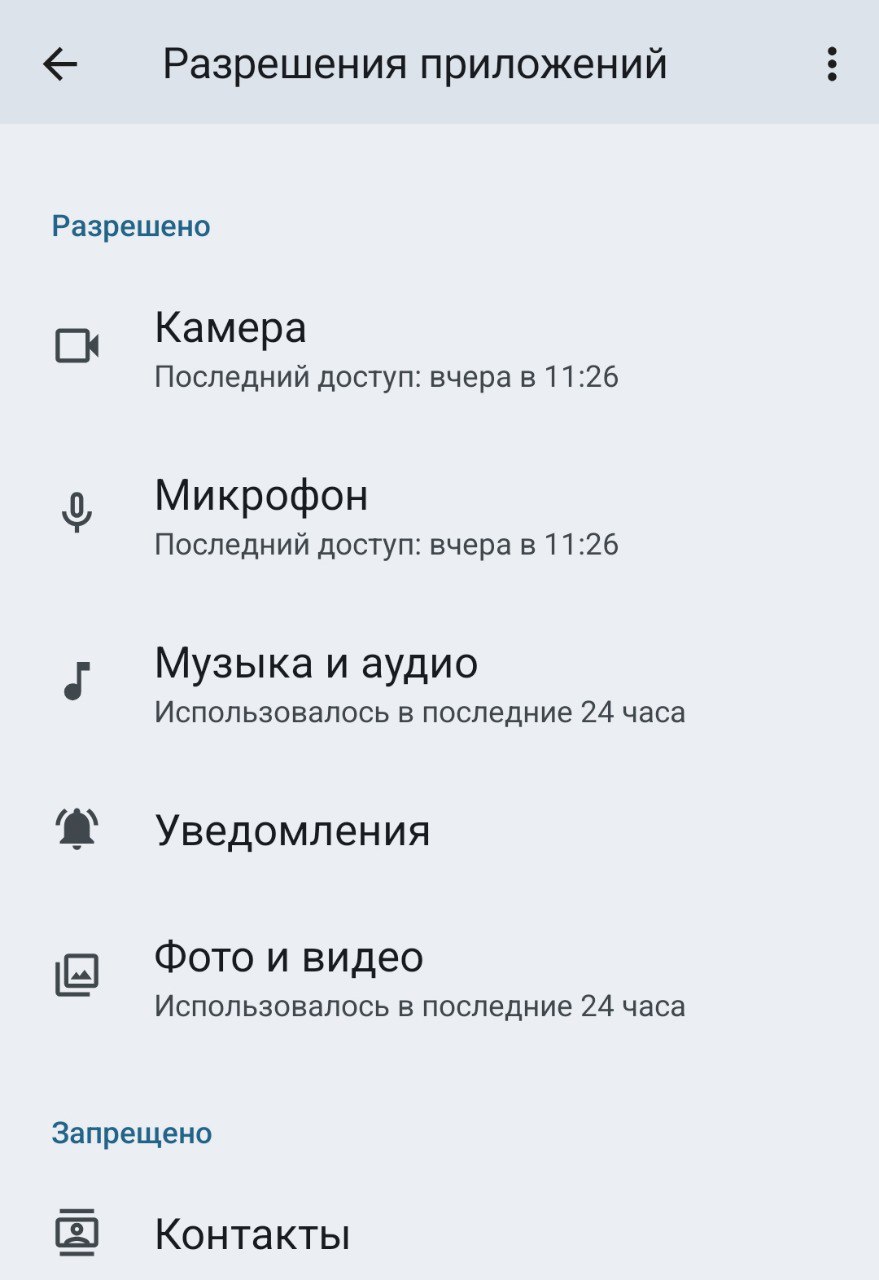Open the Микрофон permission settings

[x=439, y=514]
